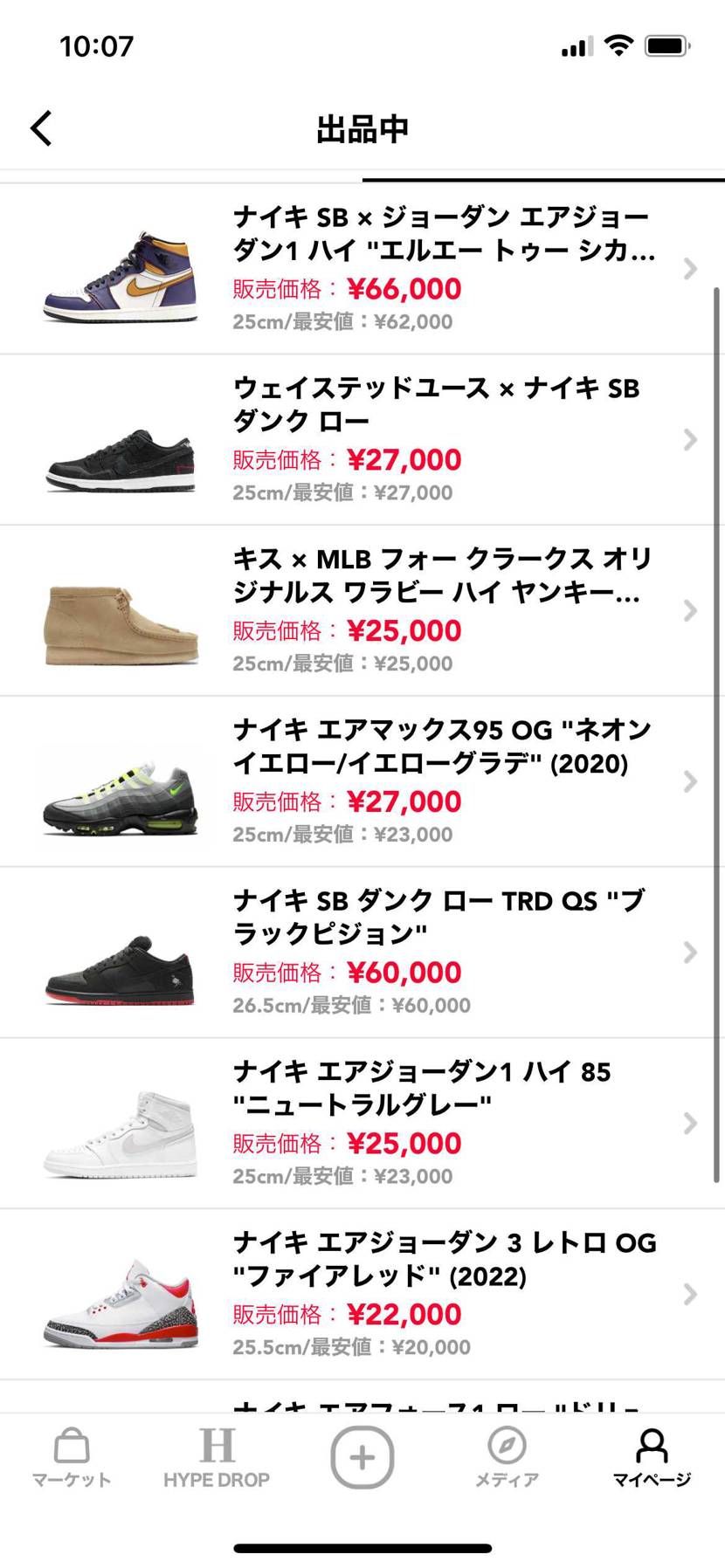Go back using the top arrow
This screenshot has width=725, height=1568.
click(x=41, y=128)
